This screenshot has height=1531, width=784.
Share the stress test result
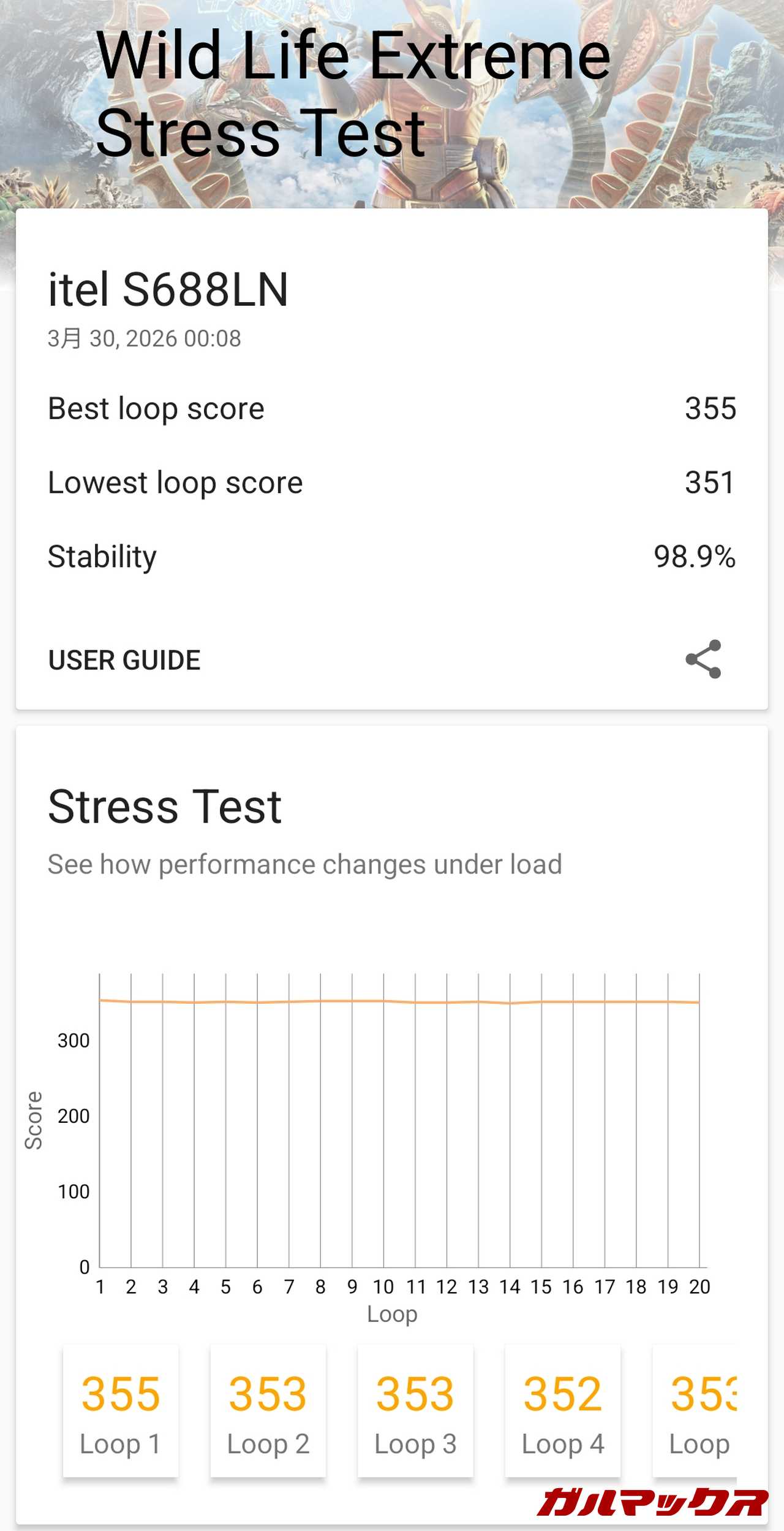703,659
